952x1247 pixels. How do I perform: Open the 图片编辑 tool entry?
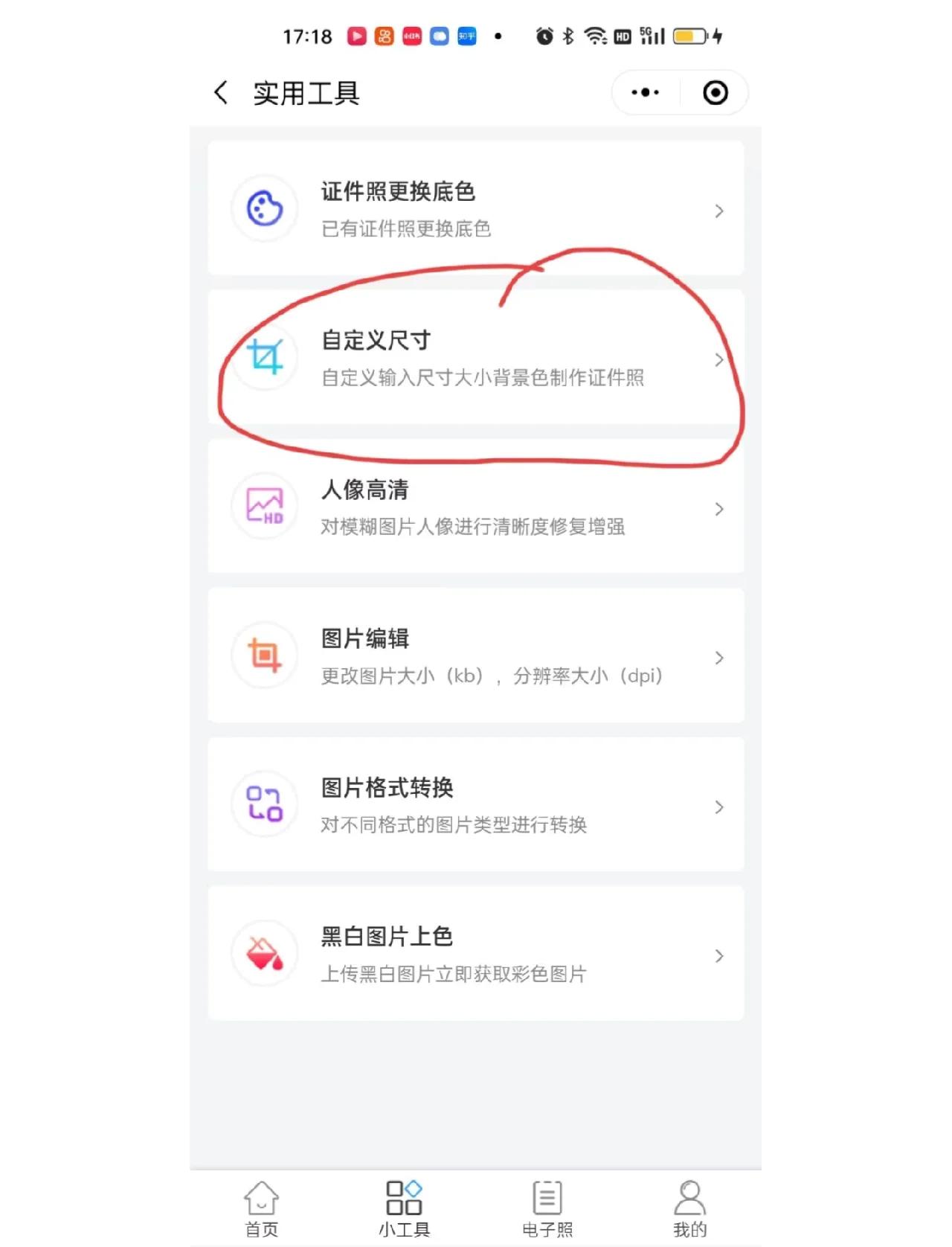[x=476, y=656]
